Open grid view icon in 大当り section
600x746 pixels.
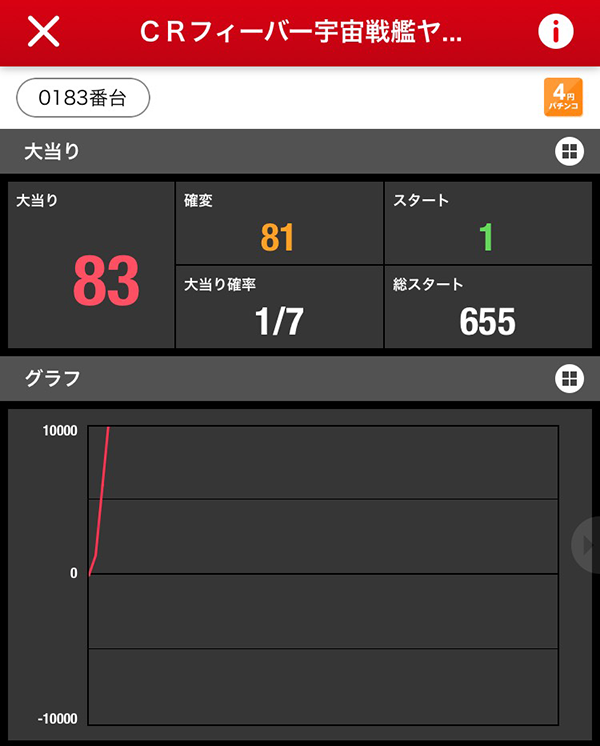568,152
